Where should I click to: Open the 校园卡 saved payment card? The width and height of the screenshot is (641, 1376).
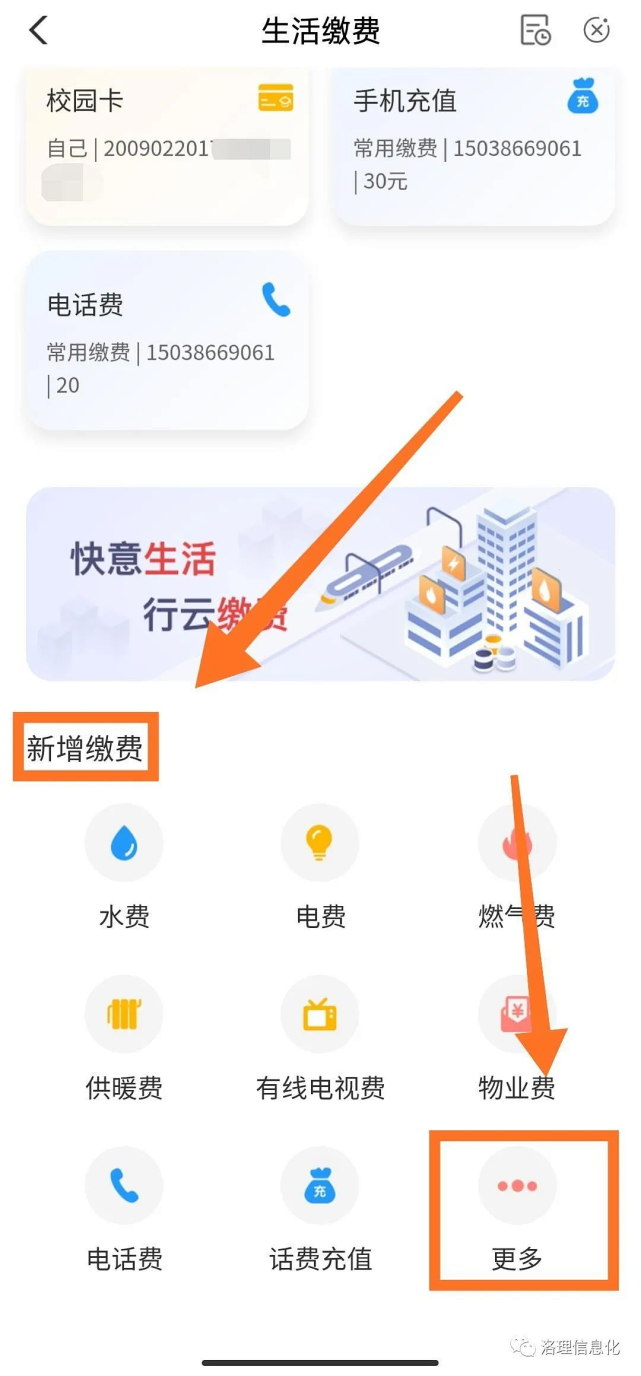pos(167,146)
